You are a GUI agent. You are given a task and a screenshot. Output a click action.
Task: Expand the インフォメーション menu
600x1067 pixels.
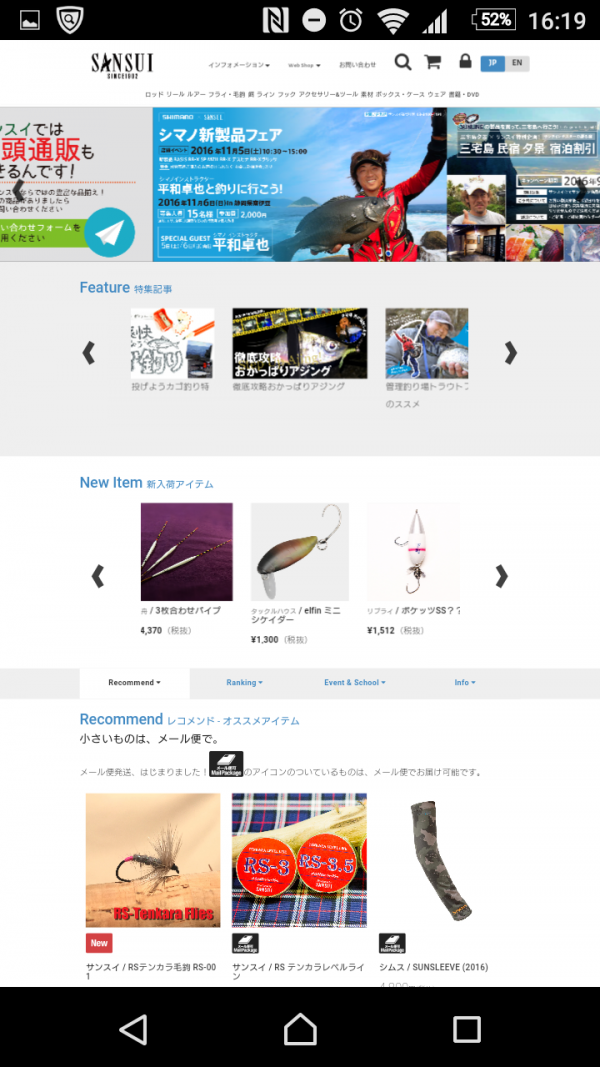[x=239, y=65]
